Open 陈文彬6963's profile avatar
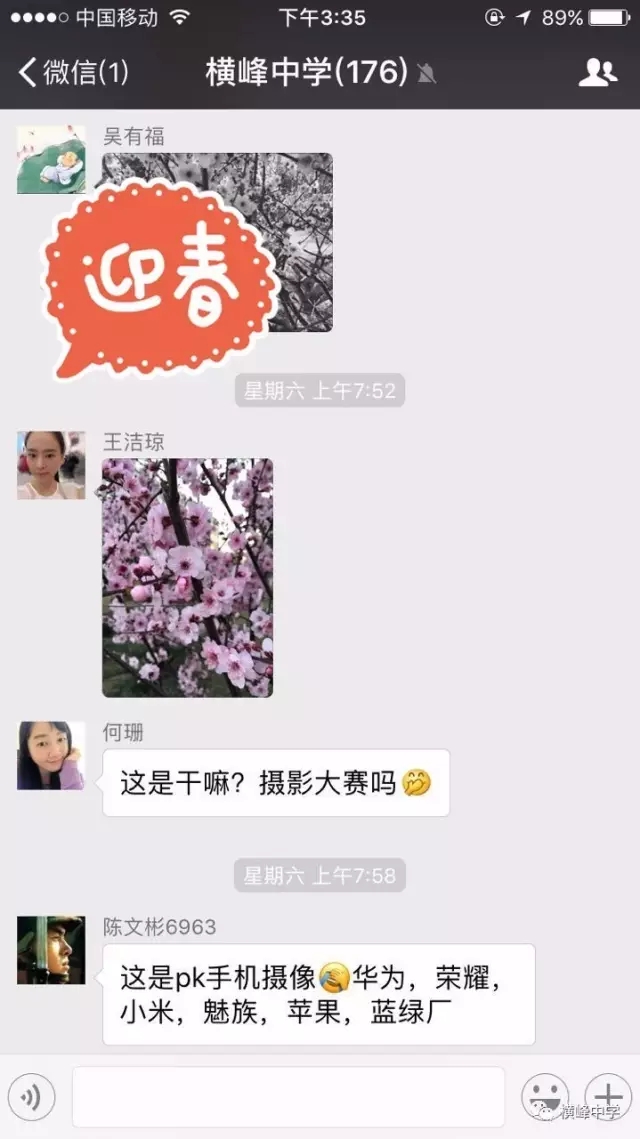This screenshot has height=1139, width=640. coord(51,950)
